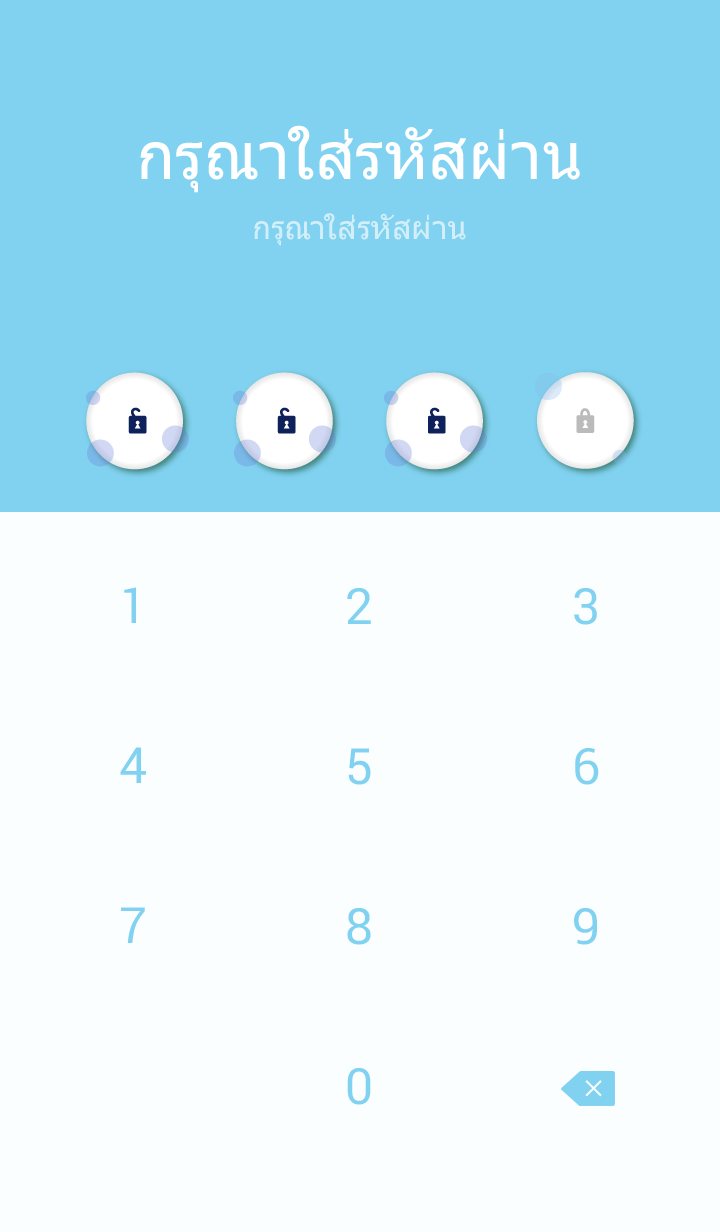Tap the number 4 key
The height and width of the screenshot is (1232, 720).
click(x=132, y=767)
